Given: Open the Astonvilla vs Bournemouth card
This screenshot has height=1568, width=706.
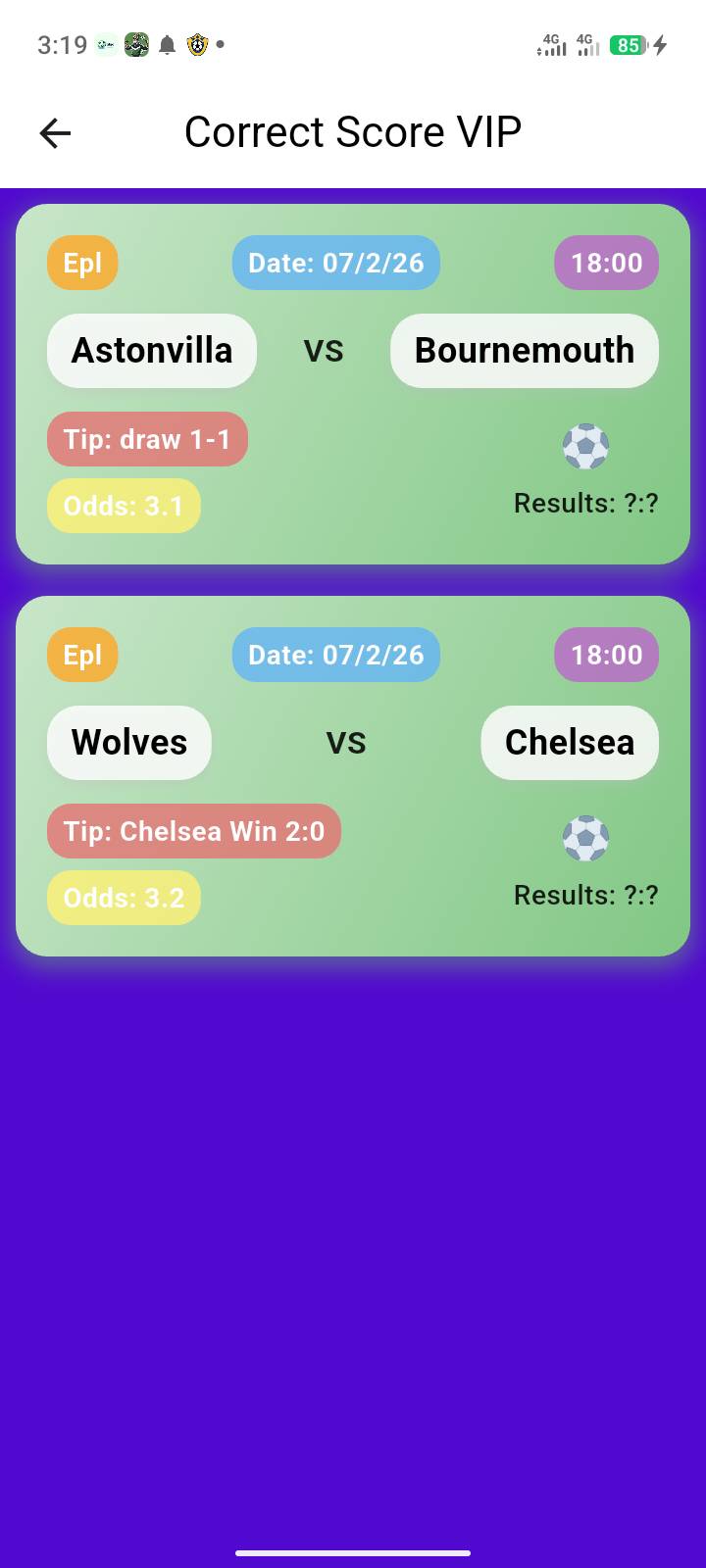Looking at the screenshot, I should [353, 384].
